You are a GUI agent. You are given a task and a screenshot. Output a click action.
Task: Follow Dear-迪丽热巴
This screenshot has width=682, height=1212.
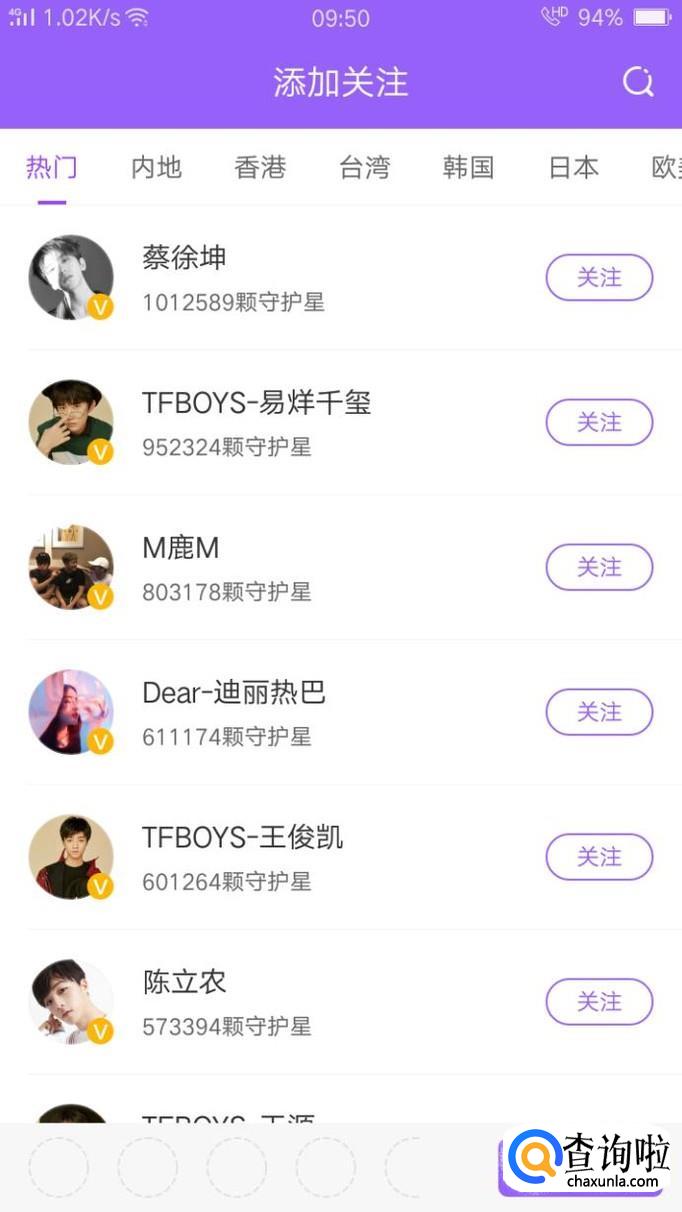(x=599, y=712)
